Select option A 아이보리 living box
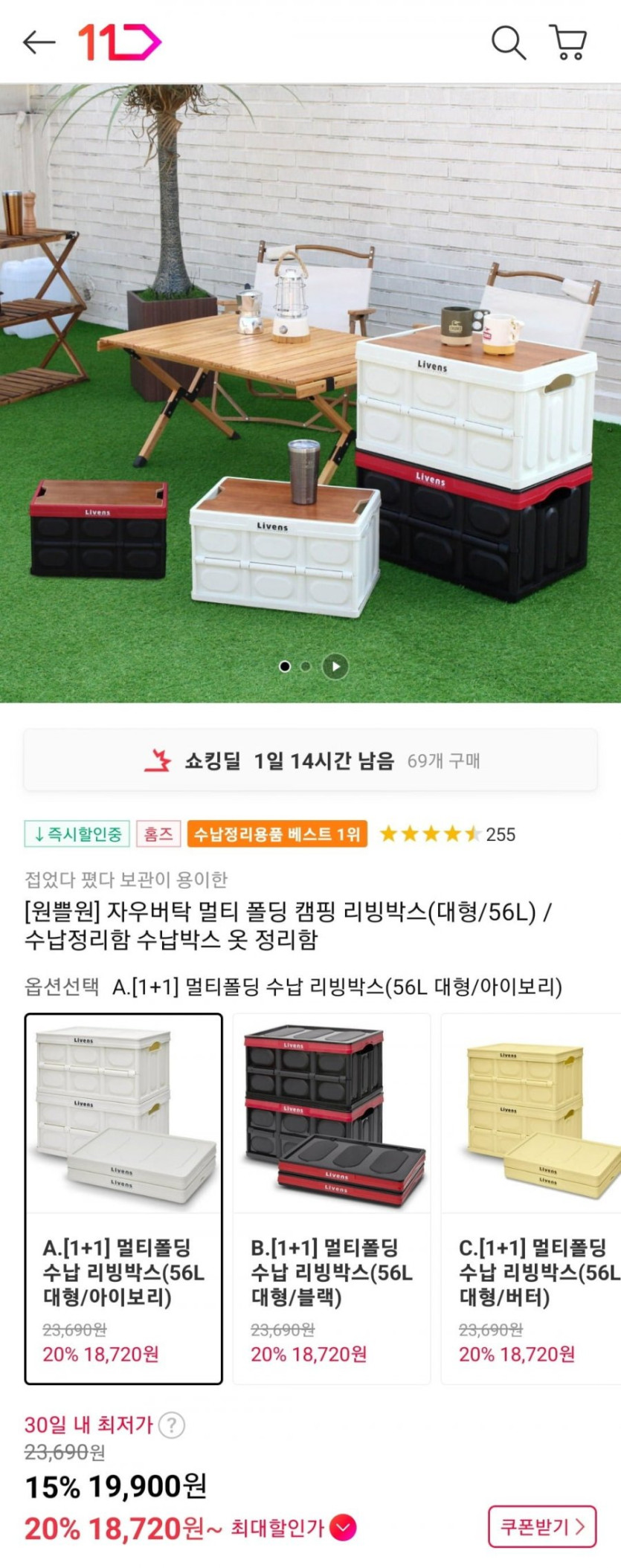Screen dimensions: 621x1568 click(123, 1198)
